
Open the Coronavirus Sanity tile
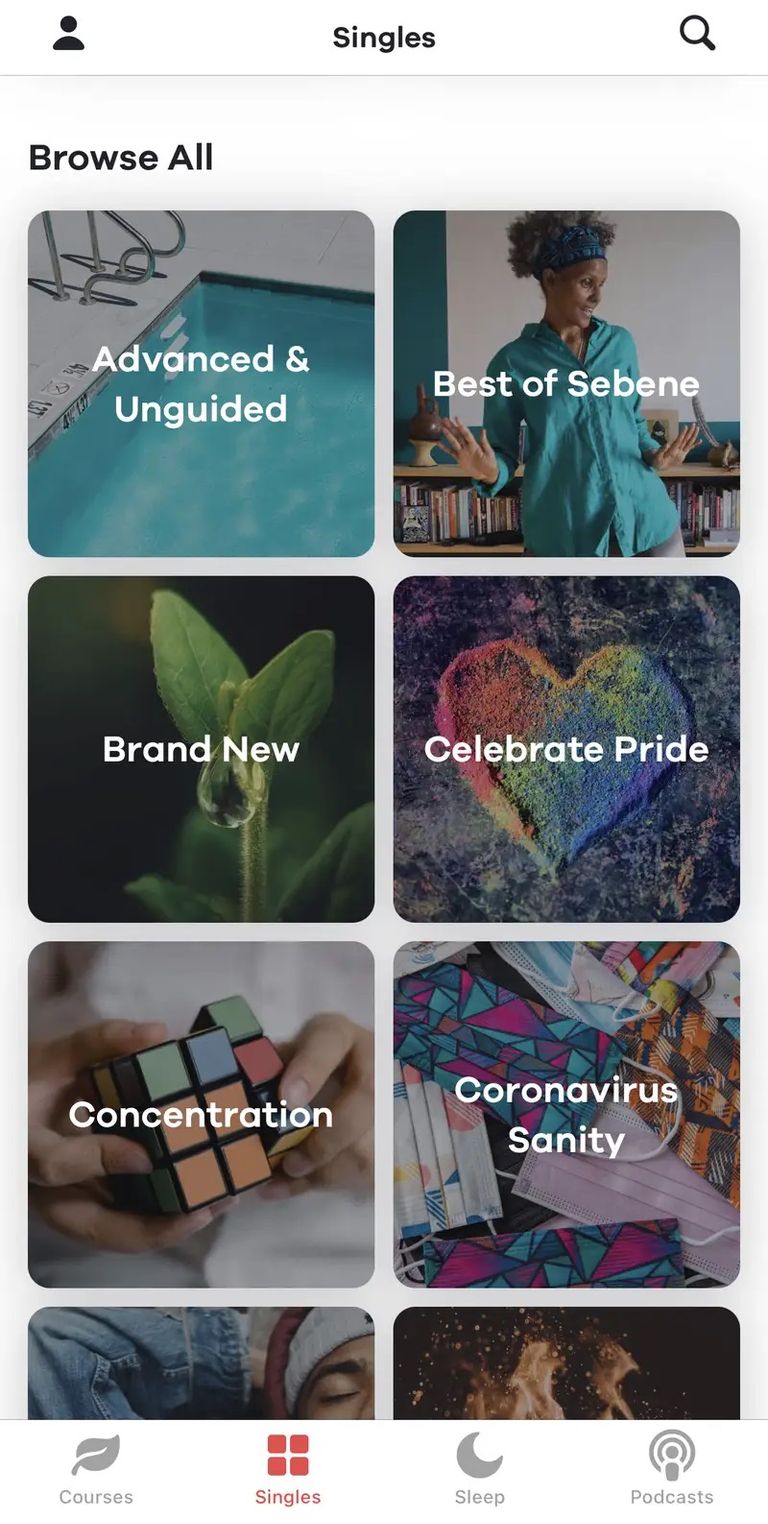[x=566, y=1114]
